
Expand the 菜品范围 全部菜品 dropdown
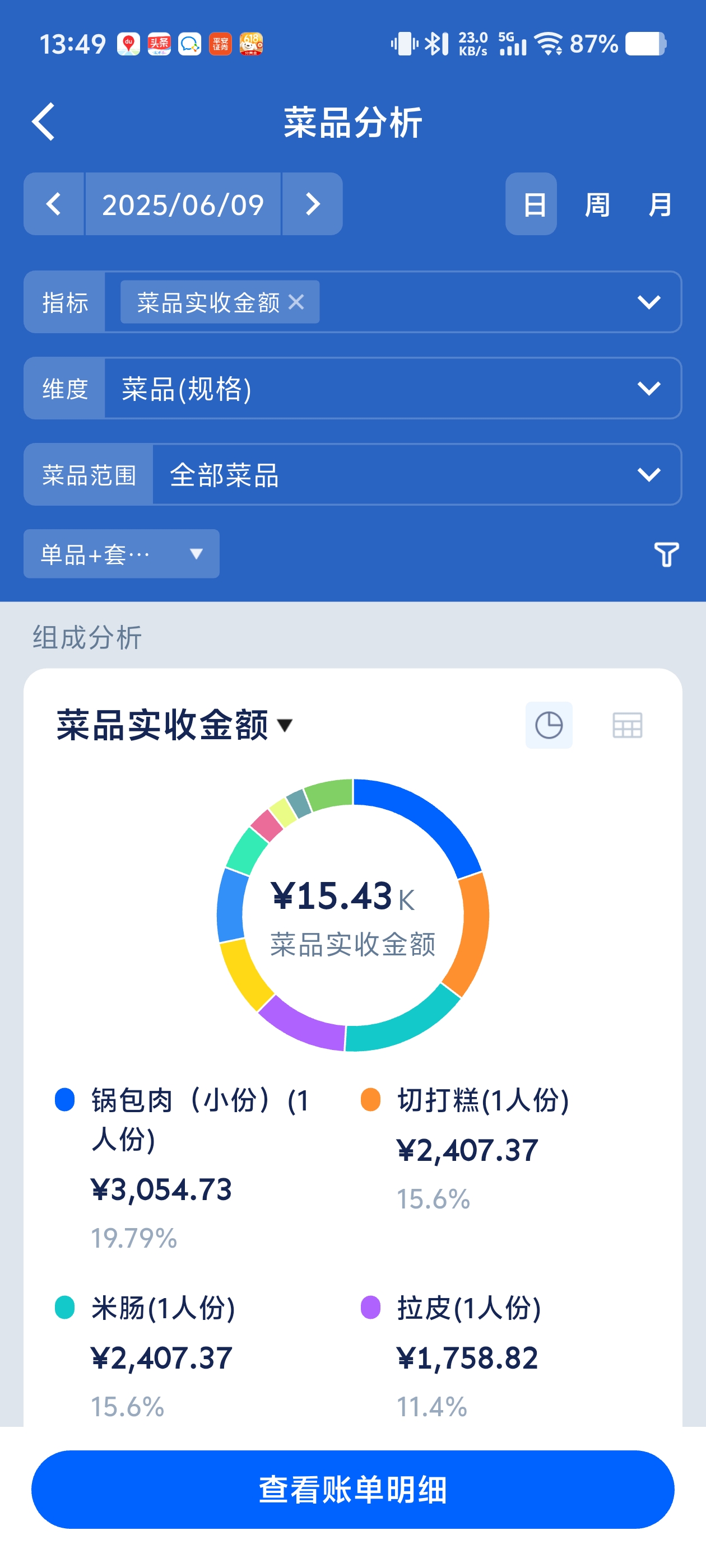(x=416, y=475)
